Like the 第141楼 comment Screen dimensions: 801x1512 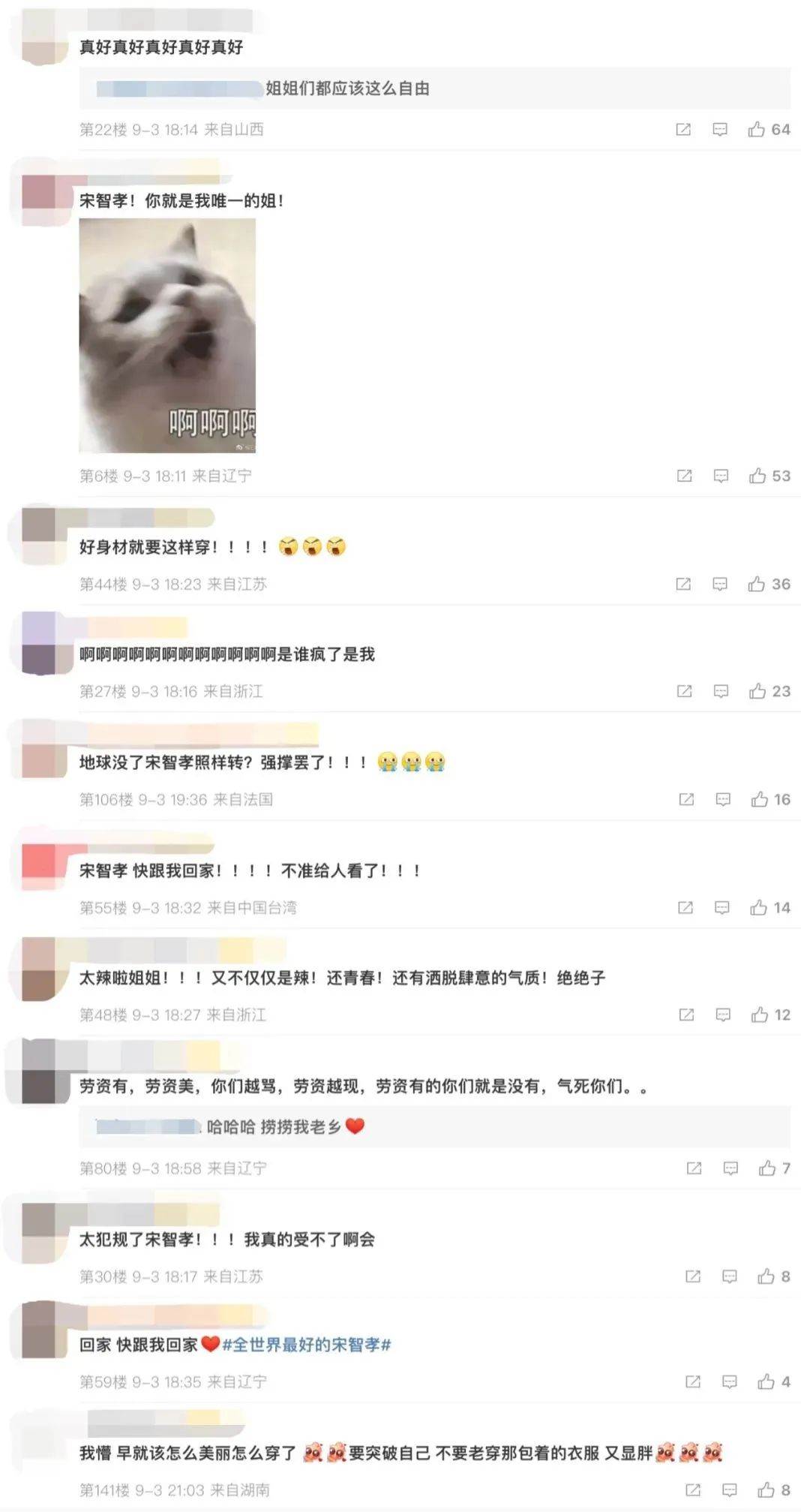[773, 1489]
